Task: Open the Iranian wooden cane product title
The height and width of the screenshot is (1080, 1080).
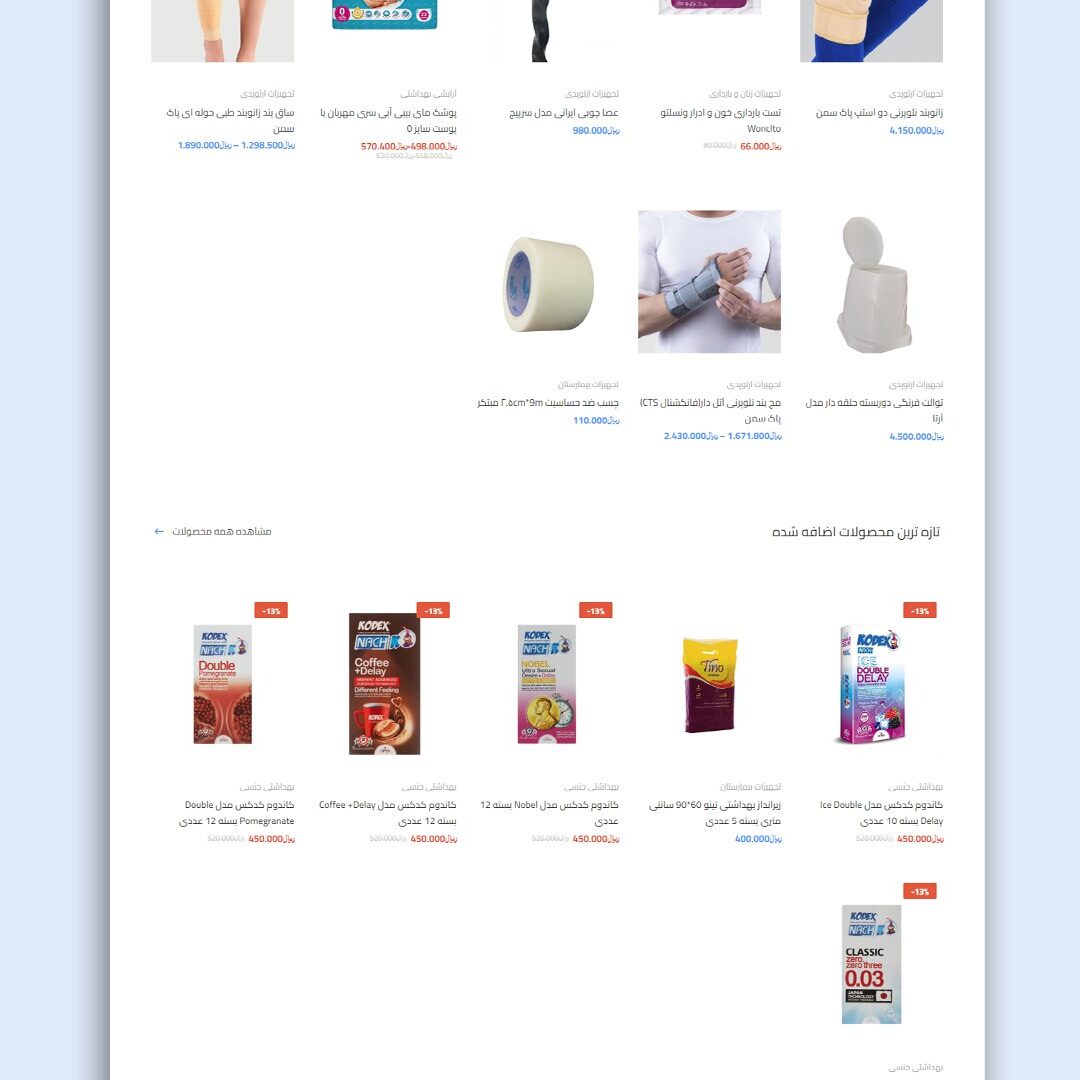Action: (563, 113)
